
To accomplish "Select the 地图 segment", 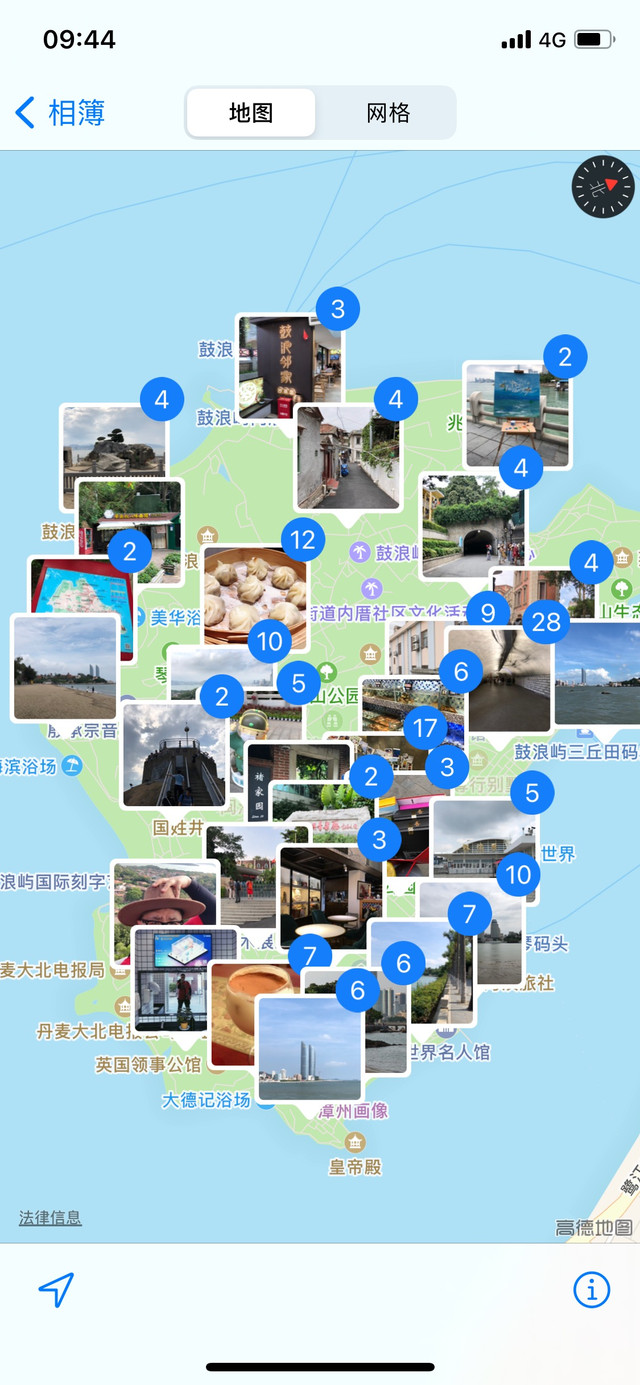I will tap(251, 113).
